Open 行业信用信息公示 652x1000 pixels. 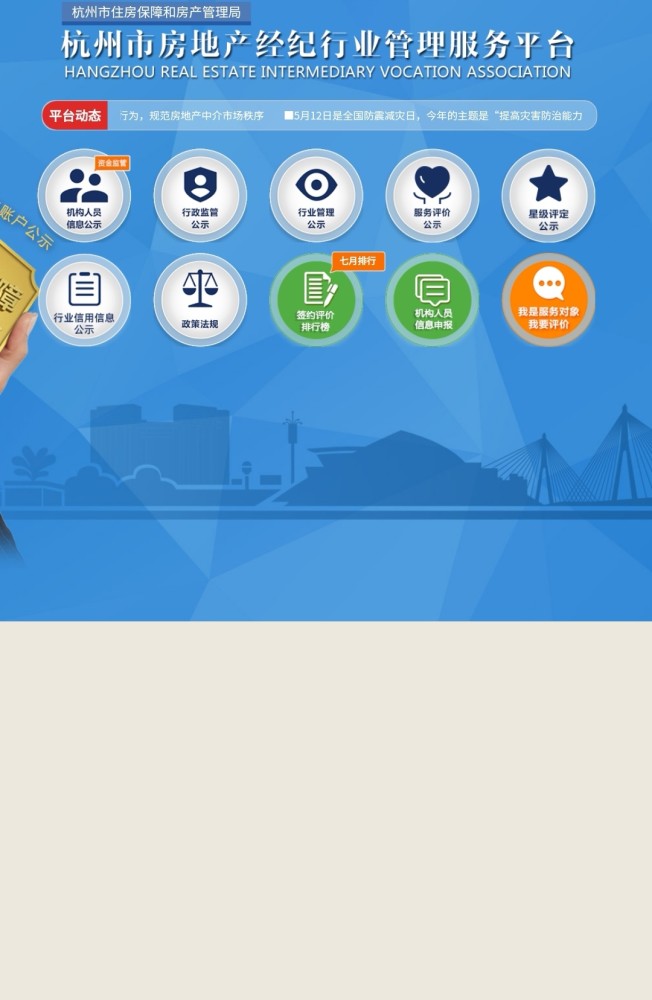coord(84,300)
